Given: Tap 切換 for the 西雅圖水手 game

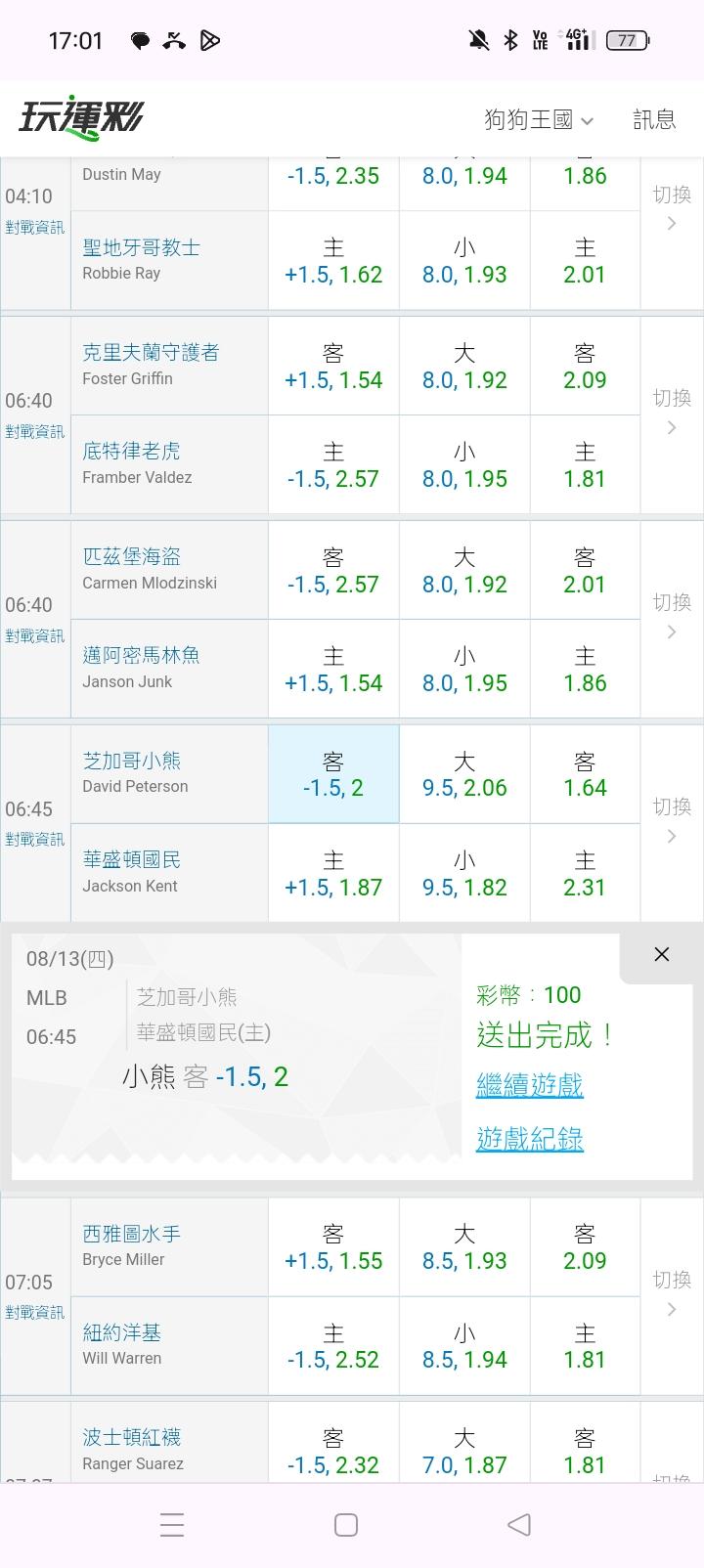Looking at the screenshot, I should click(x=672, y=1293).
